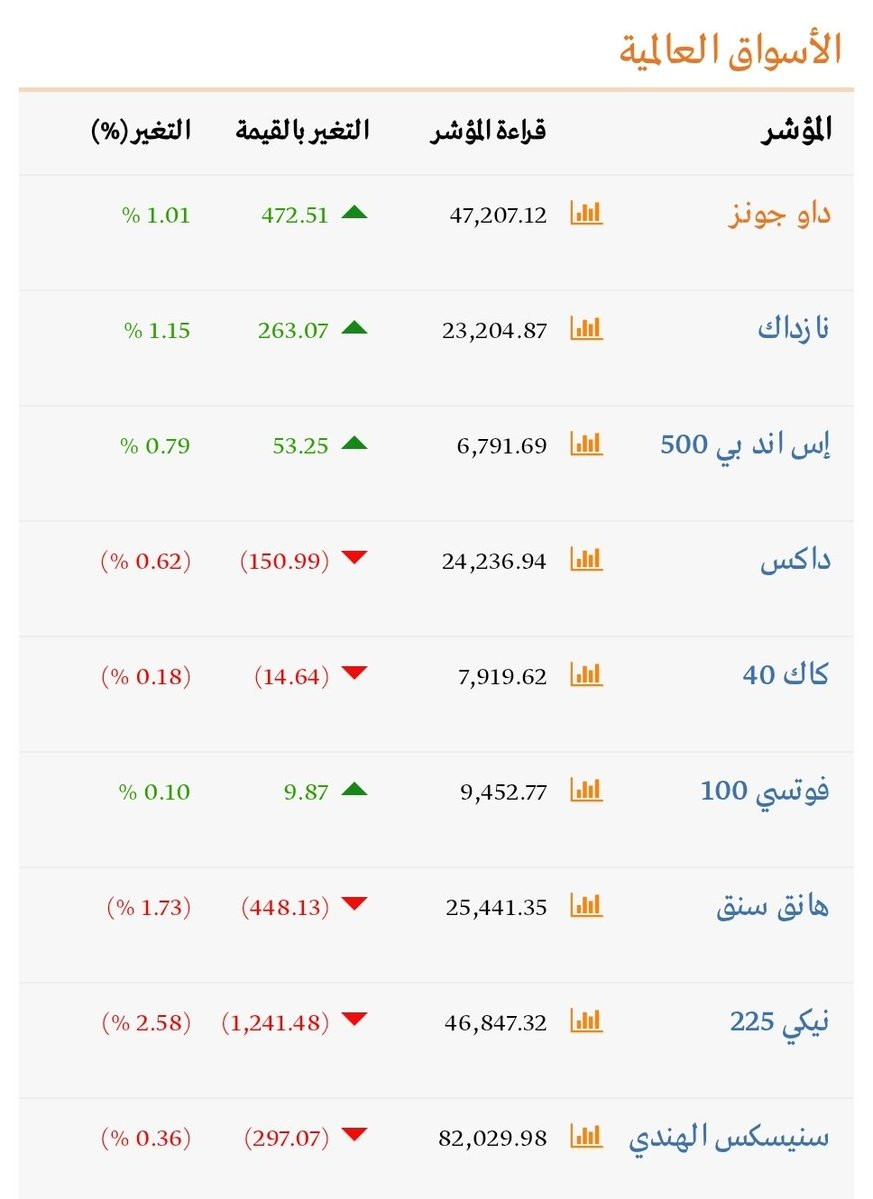Open the فوتسي 100 index link

click(x=765, y=792)
